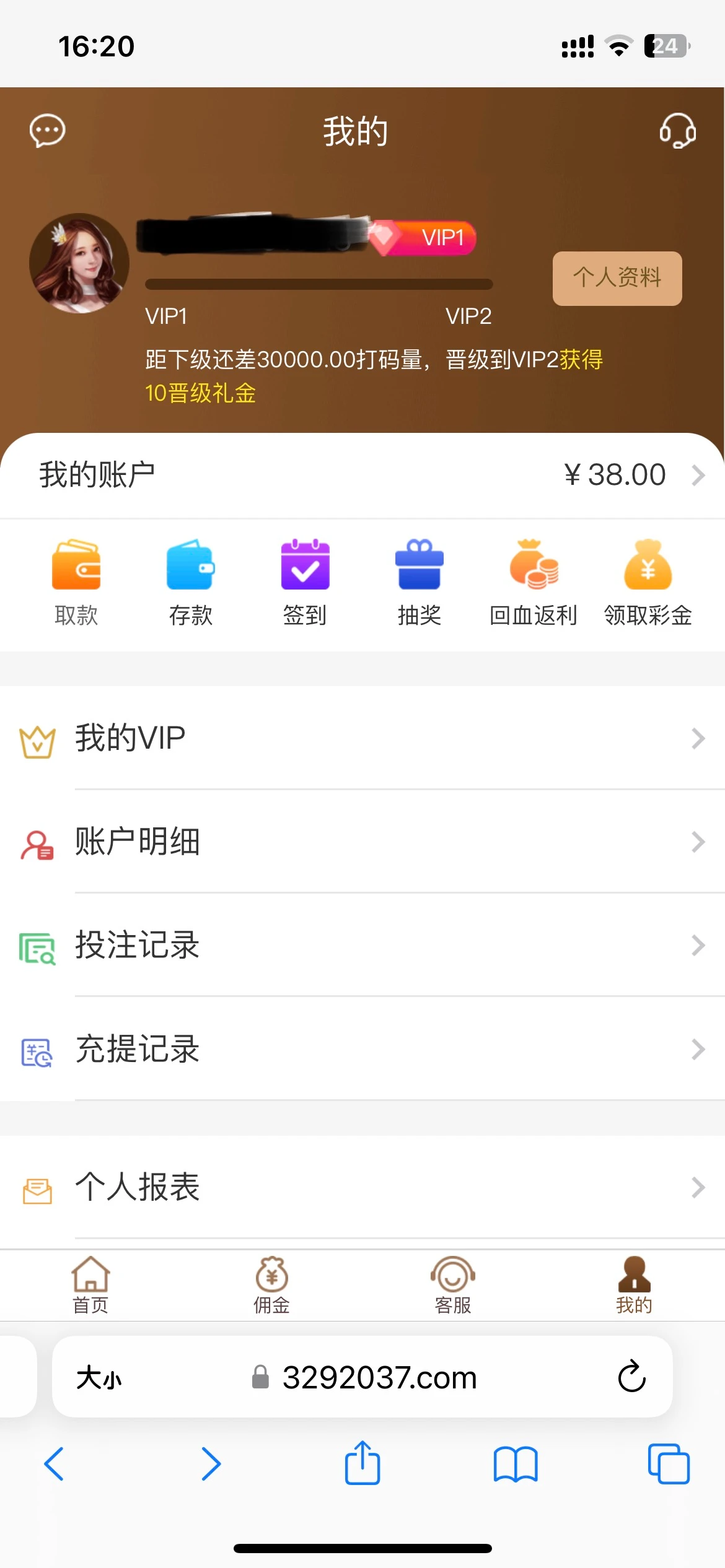Open 我的账户 balance row
The image size is (725, 1568).
pyautogui.click(x=362, y=475)
